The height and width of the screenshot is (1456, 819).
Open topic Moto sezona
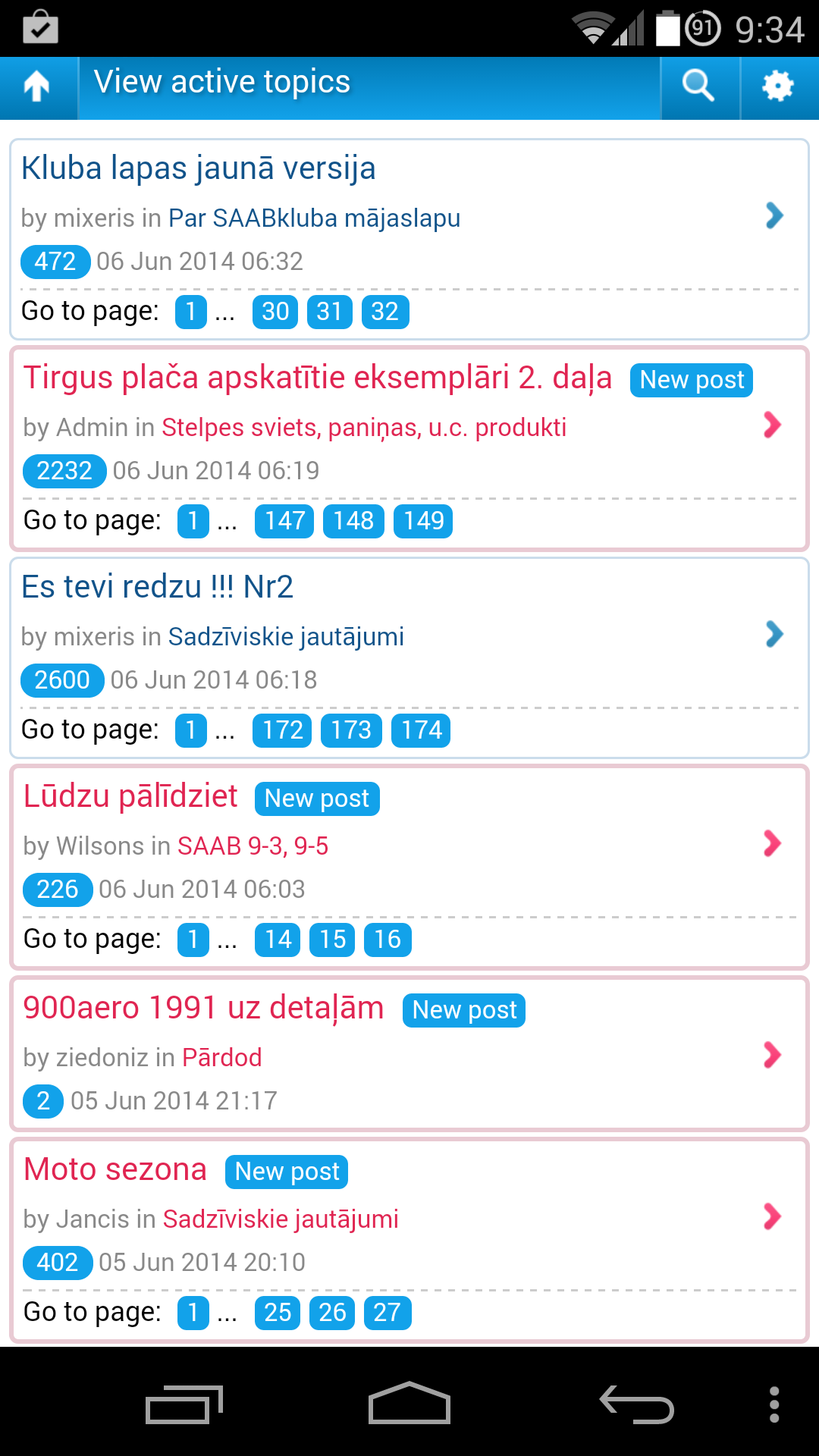click(115, 1169)
